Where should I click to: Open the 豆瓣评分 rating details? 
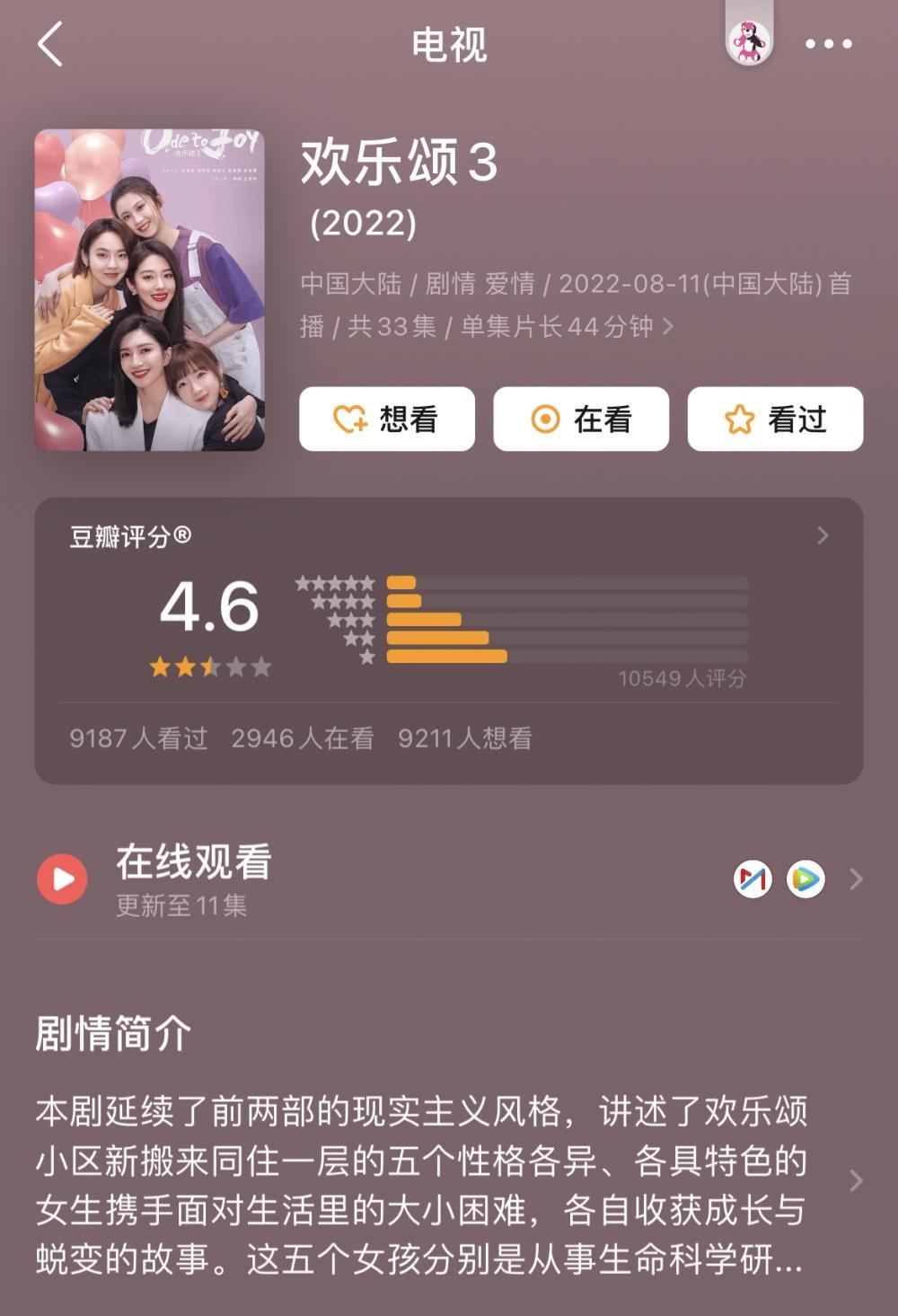point(823,536)
